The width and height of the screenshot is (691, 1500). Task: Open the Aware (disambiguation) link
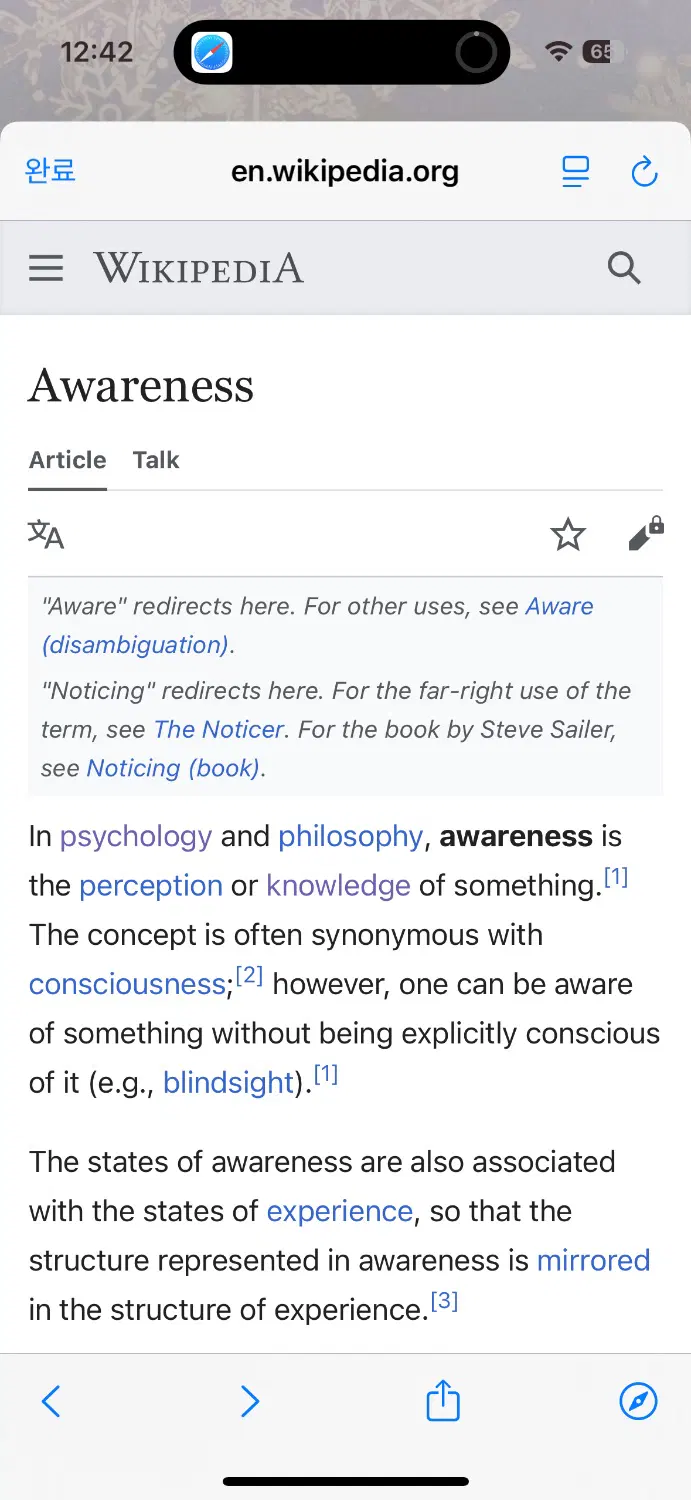(x=135, y=645)
